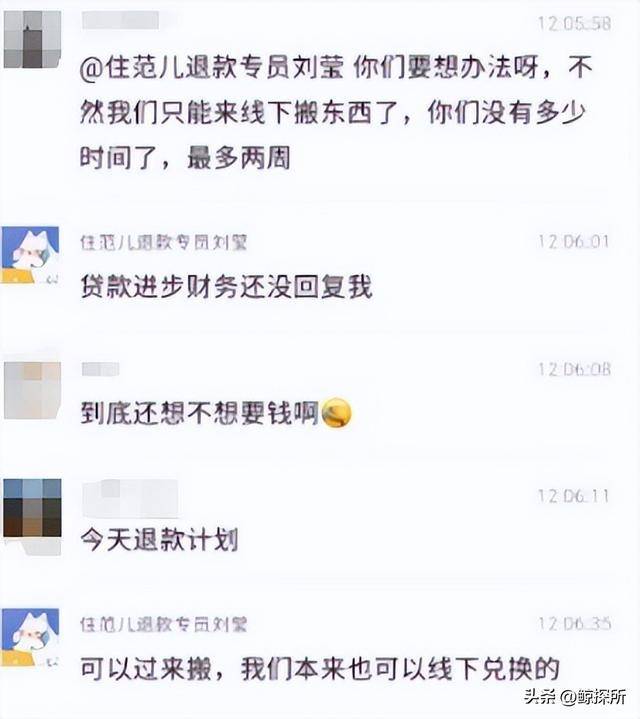Screen dimensions: 640x719
Task: Tap the avatar beside "可以过来搬" message
Action: pos(31,637)
